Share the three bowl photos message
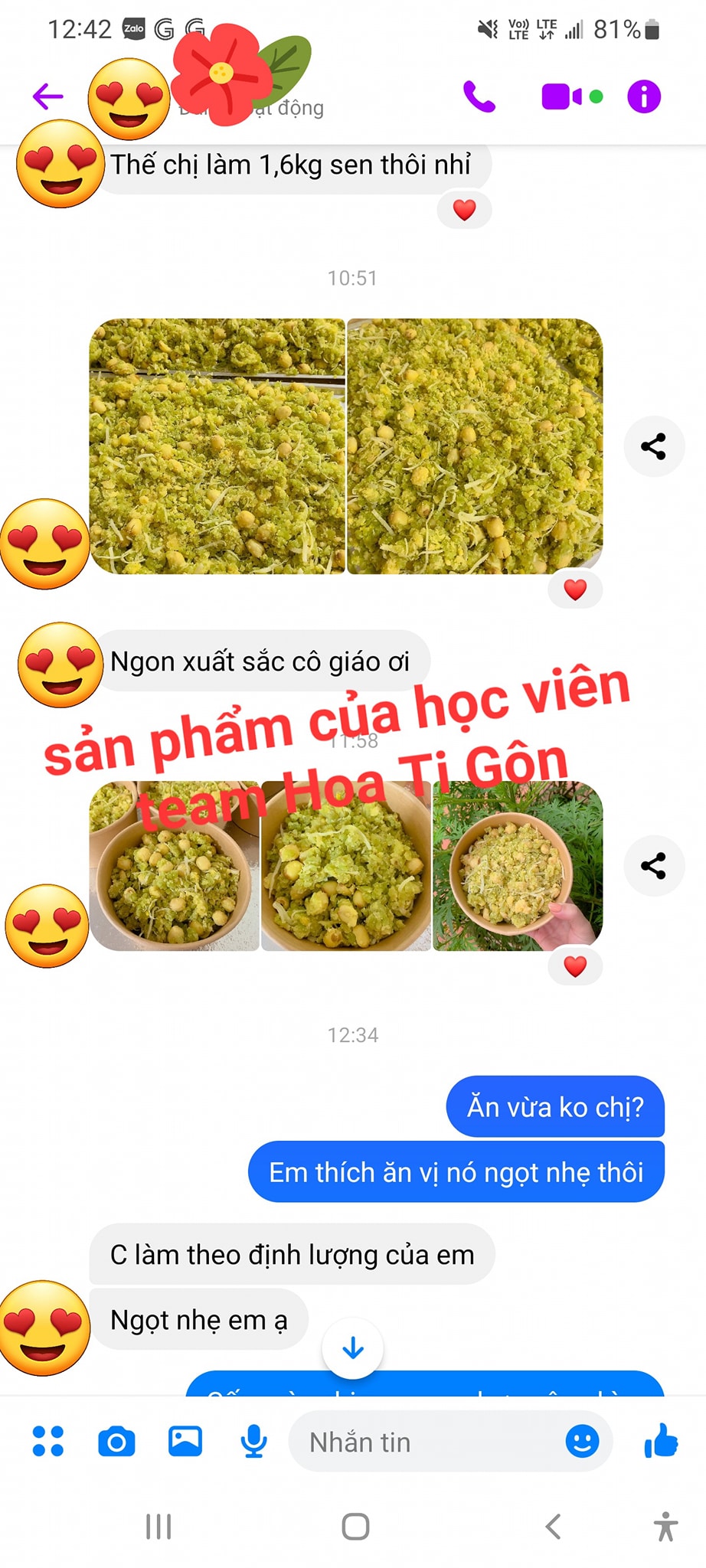The width and height of the screenshot is (706, 1568). point(653,866)
